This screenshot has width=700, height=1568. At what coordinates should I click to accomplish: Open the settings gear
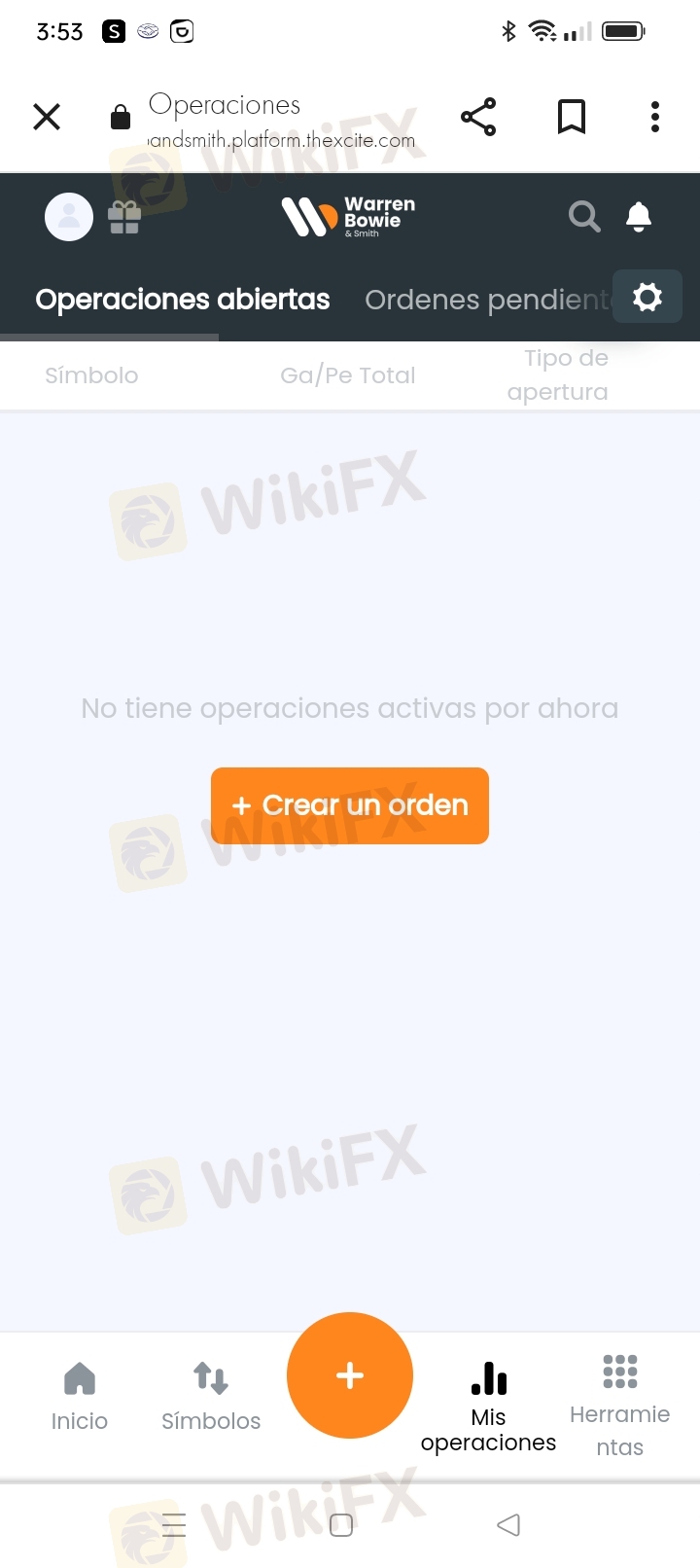click(x=647, y=297)
